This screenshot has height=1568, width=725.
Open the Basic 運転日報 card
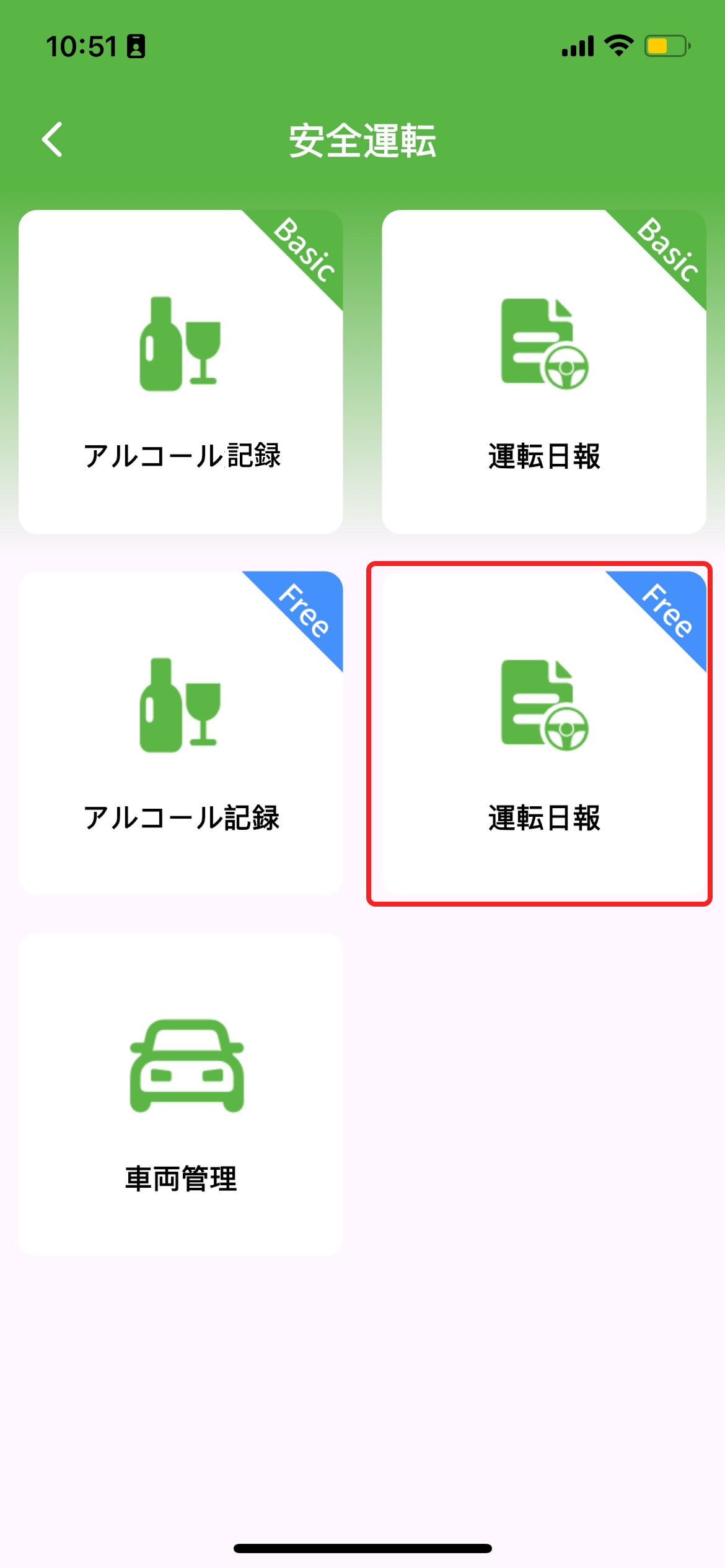tap(543, 372)
